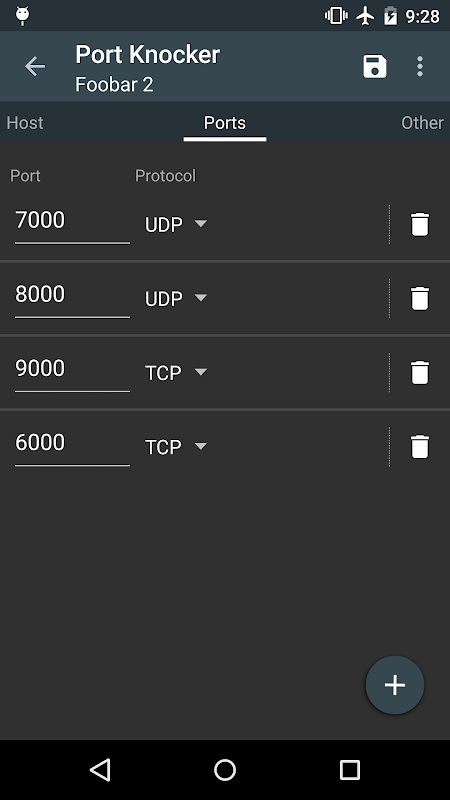Tap the system home button
Viewport: 450px width, 800px height.
click(225, 769)
